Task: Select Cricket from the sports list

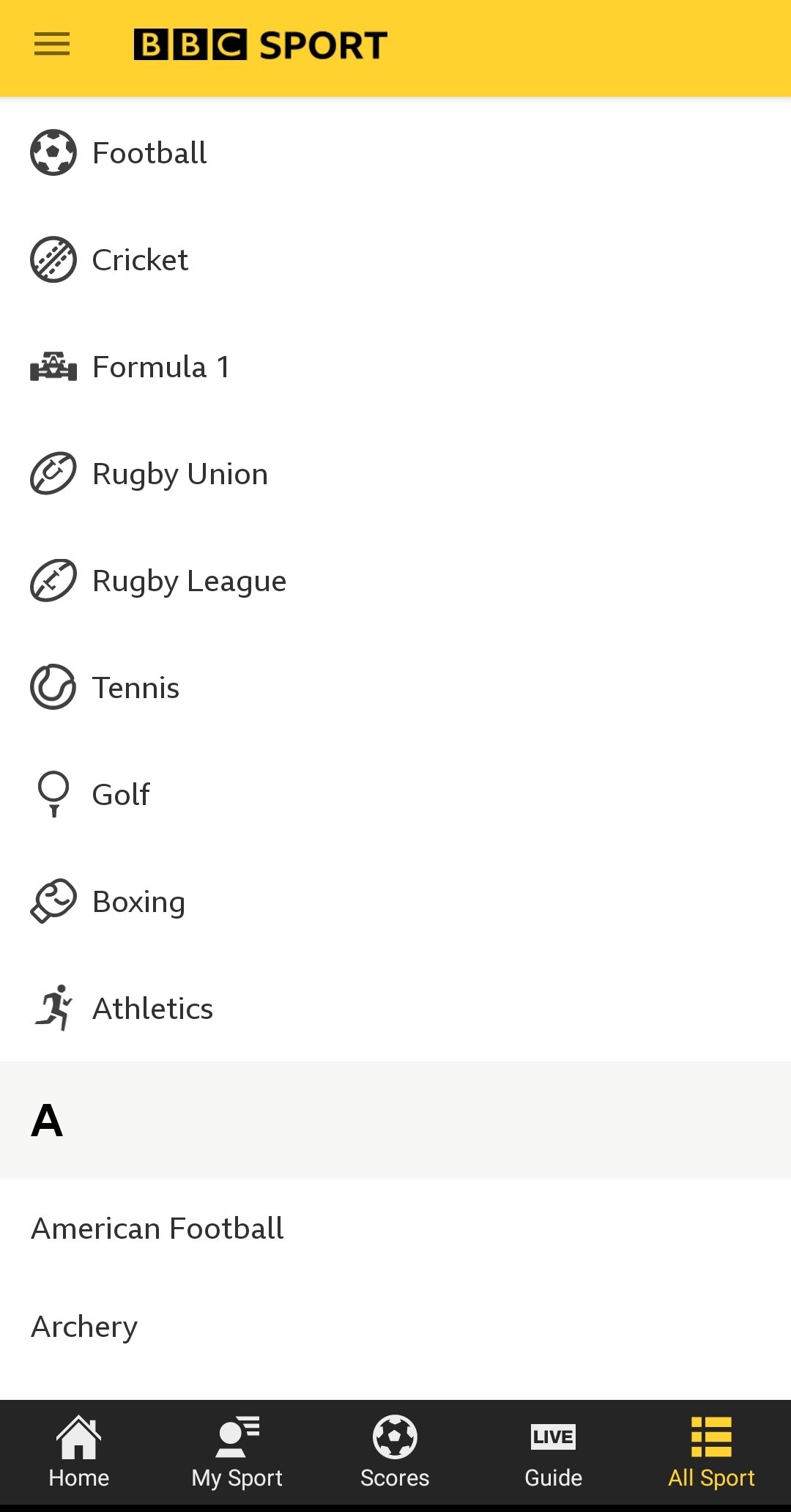Action: pyautogui.click(x=395, y=259)
